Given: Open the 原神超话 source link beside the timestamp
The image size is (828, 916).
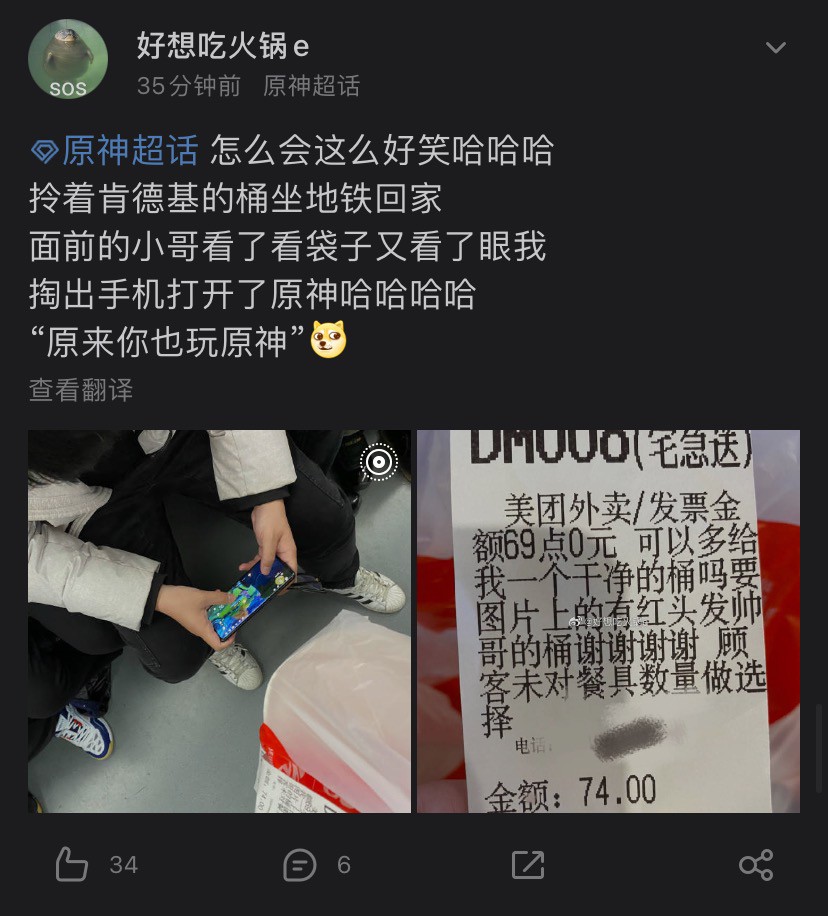Looking at the screenshot, I should [x=311, y=87].
